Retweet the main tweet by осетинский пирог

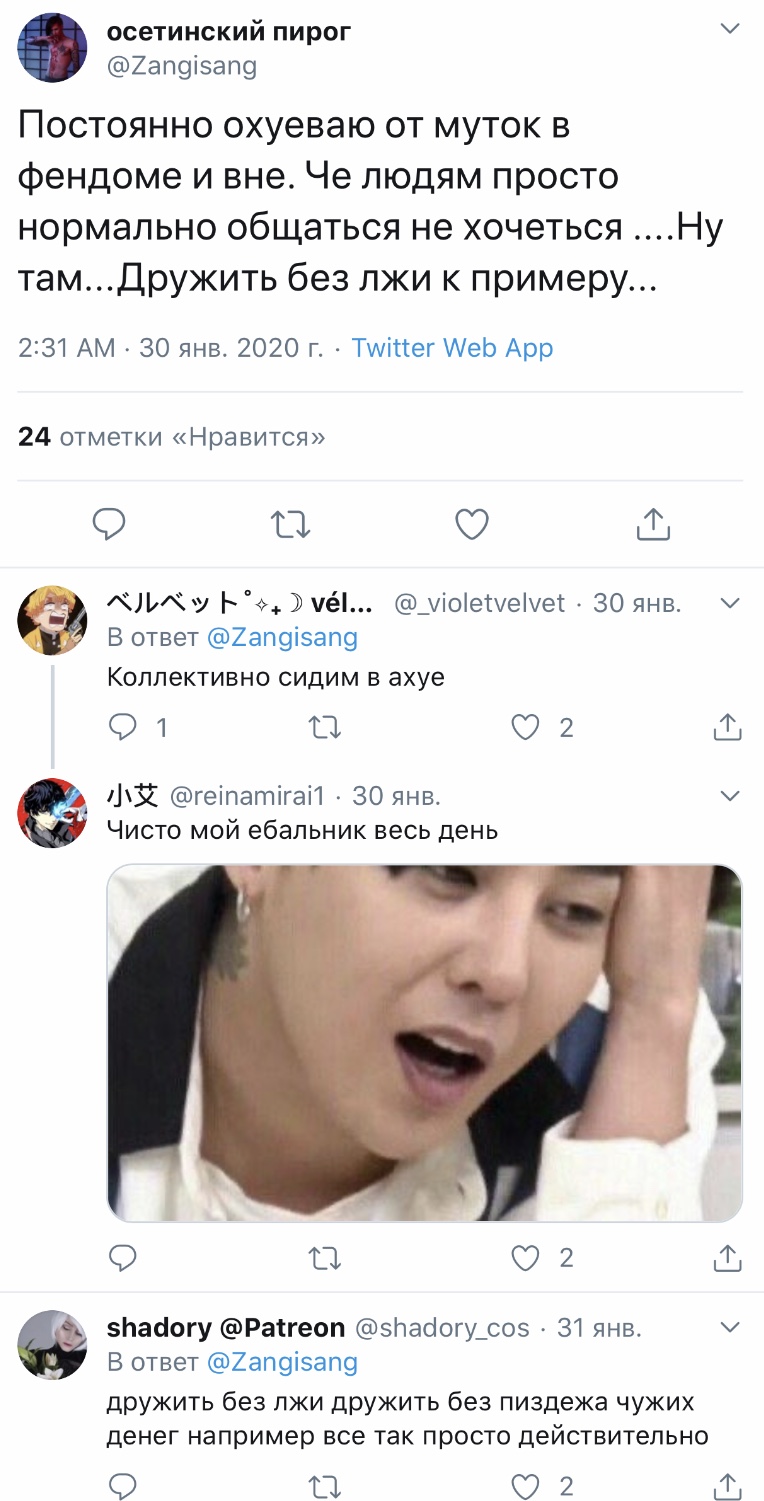(291, 523)
